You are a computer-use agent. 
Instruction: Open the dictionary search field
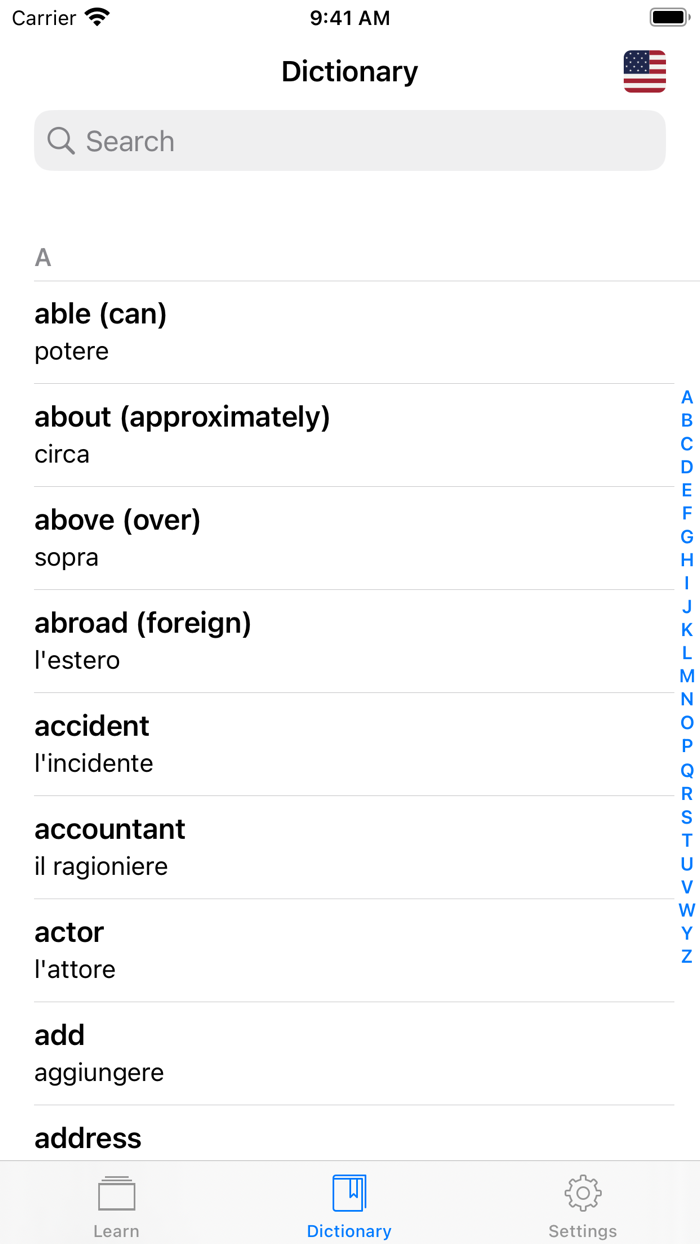click(x=350, y=141)
